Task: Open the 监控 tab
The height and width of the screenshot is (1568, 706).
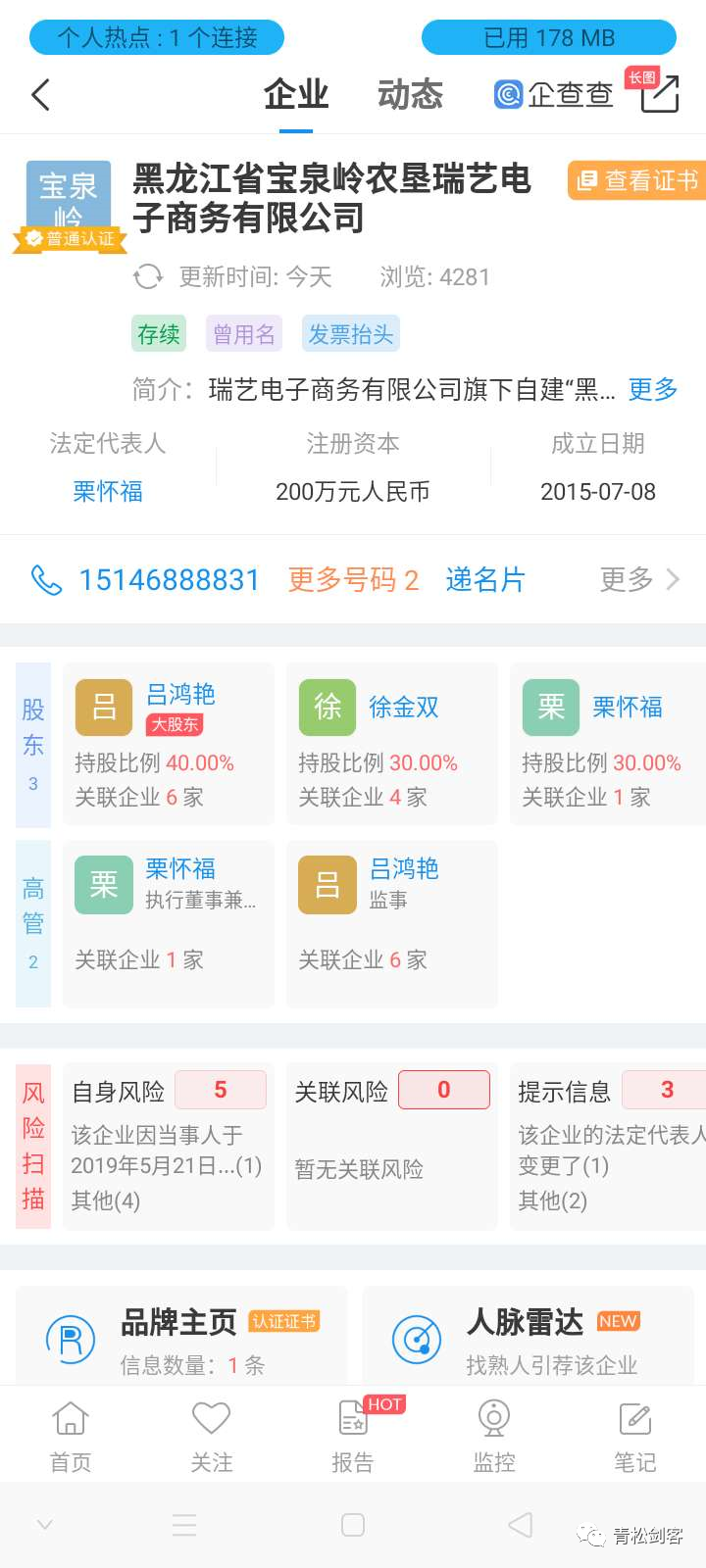Action: (x=494, y=1438)
